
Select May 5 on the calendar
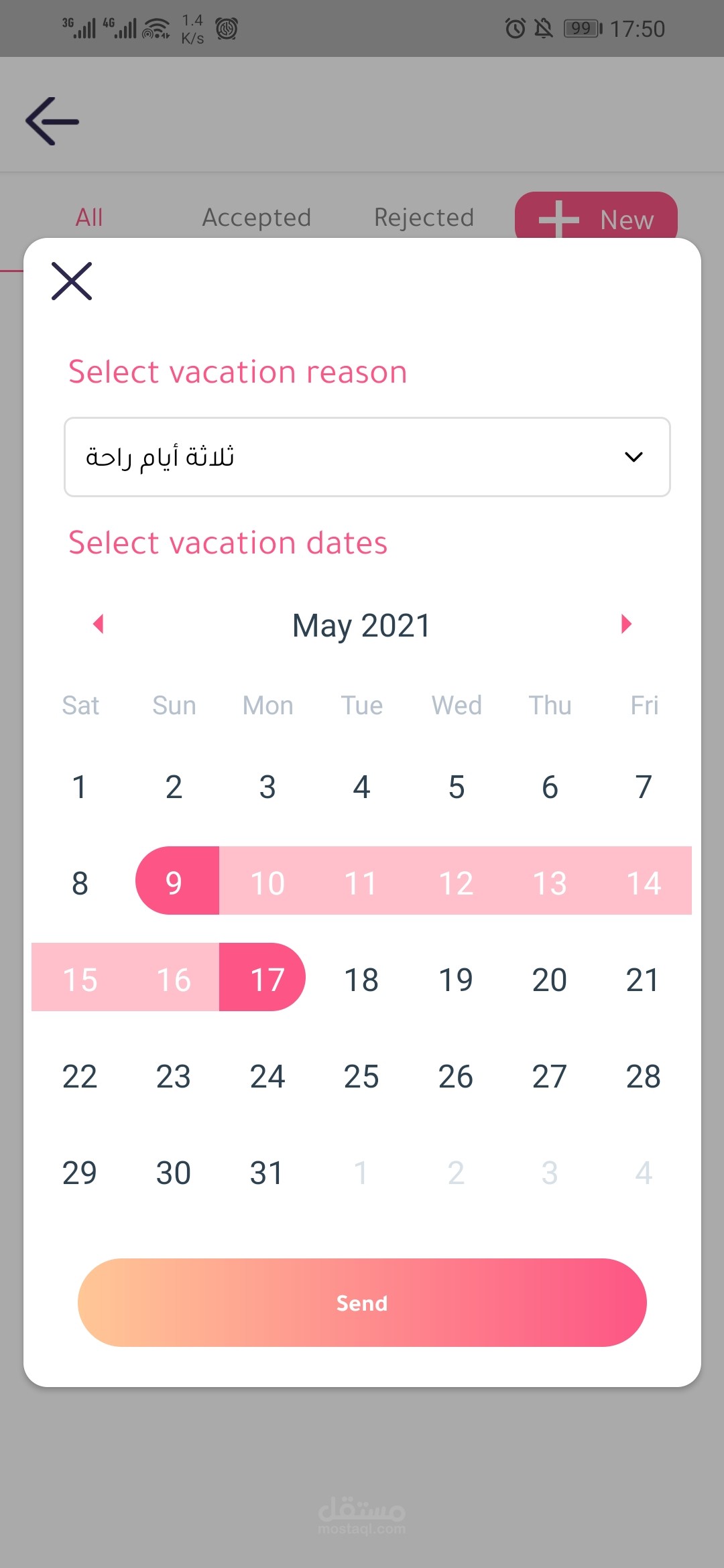(456, 787)
